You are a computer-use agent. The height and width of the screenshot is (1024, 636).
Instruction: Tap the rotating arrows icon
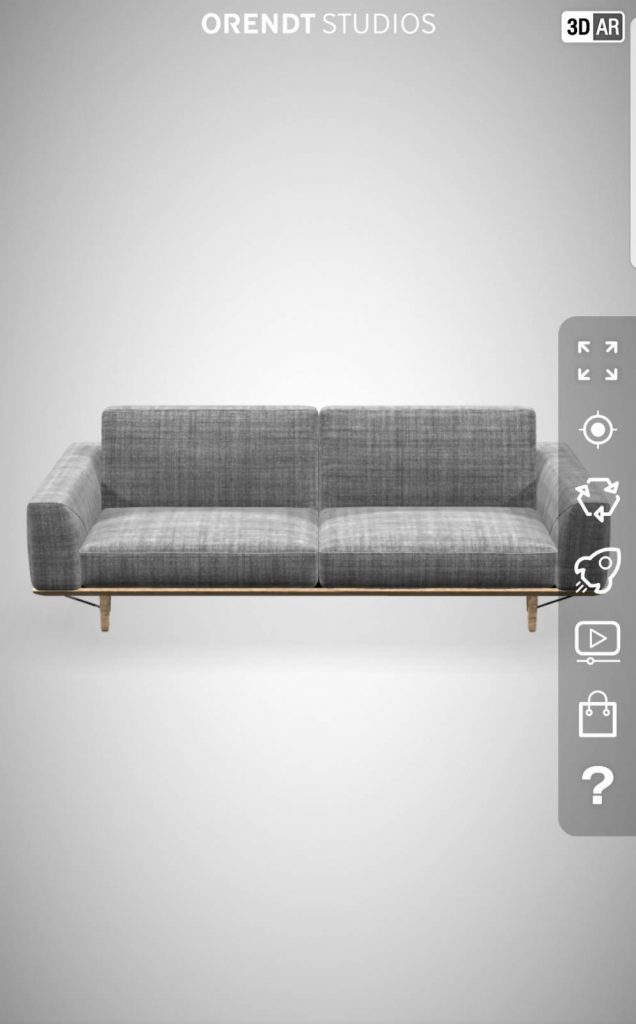click(597, 500)
